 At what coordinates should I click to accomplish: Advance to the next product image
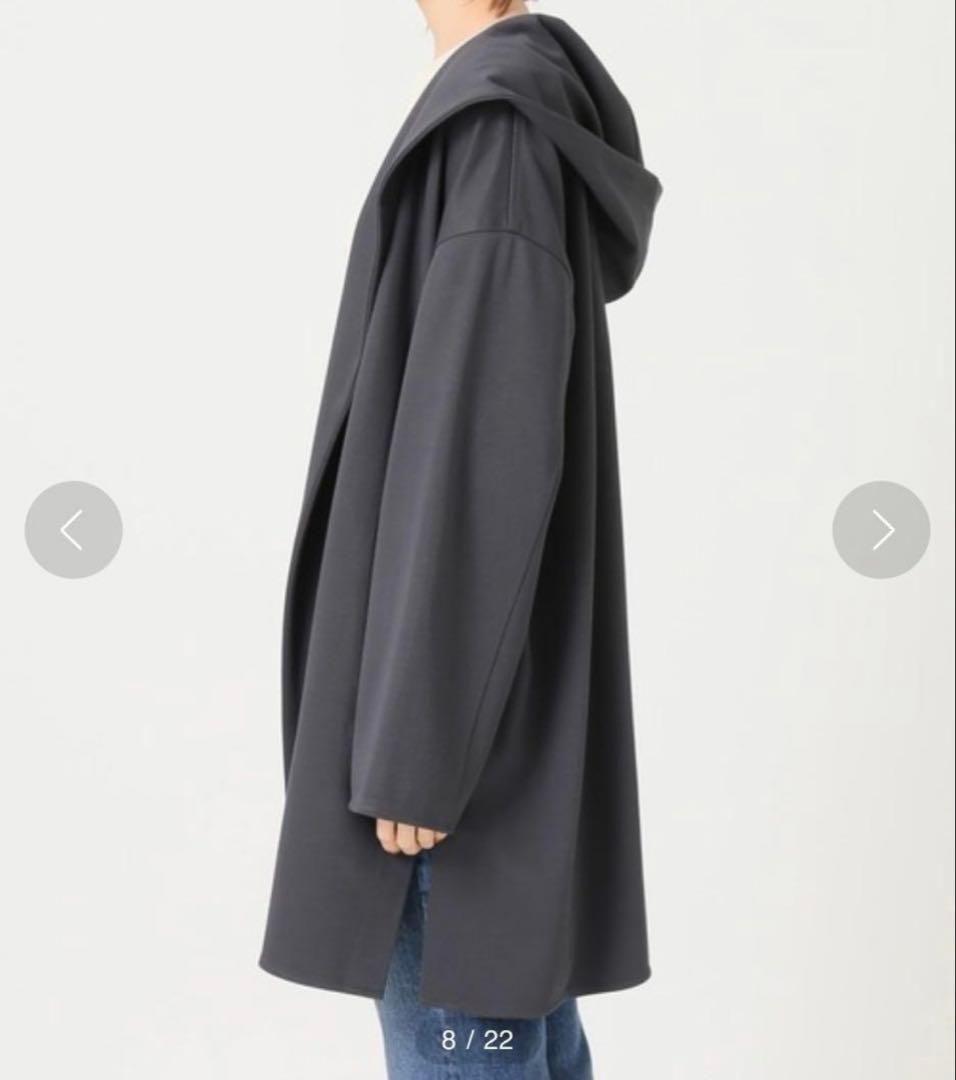point(882,530)
